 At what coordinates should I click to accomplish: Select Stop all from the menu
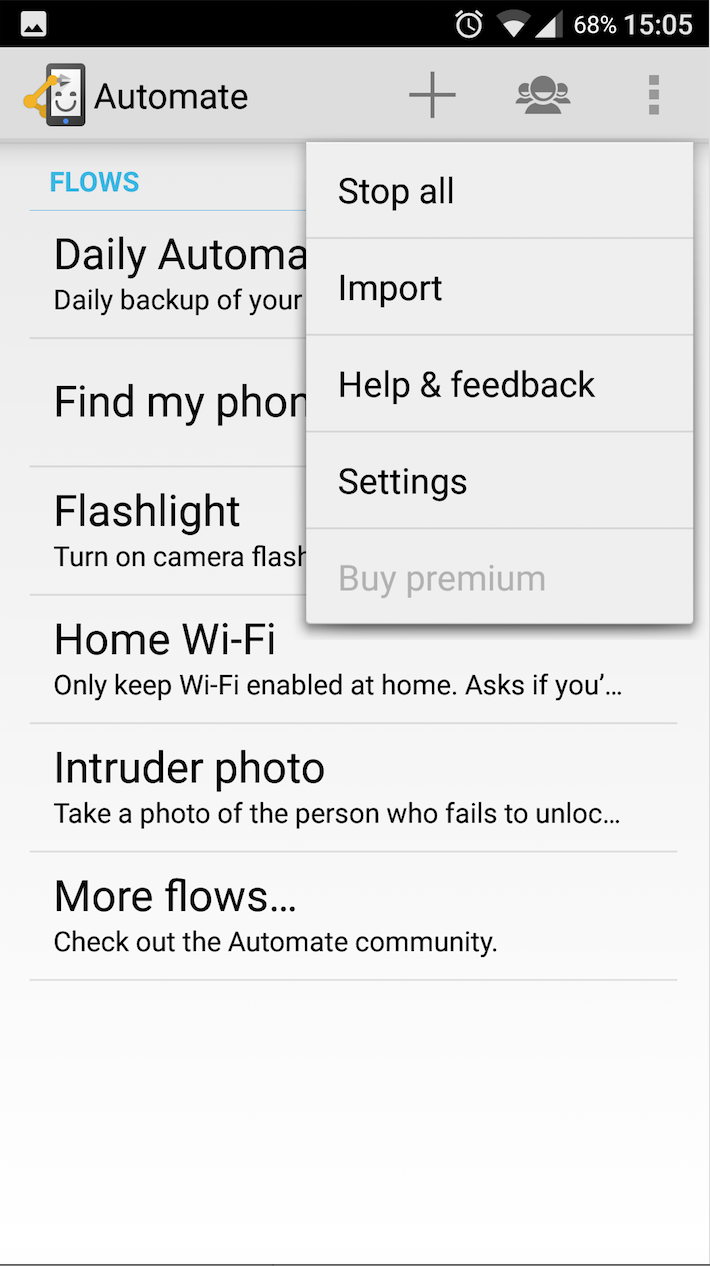coord(498,191)
